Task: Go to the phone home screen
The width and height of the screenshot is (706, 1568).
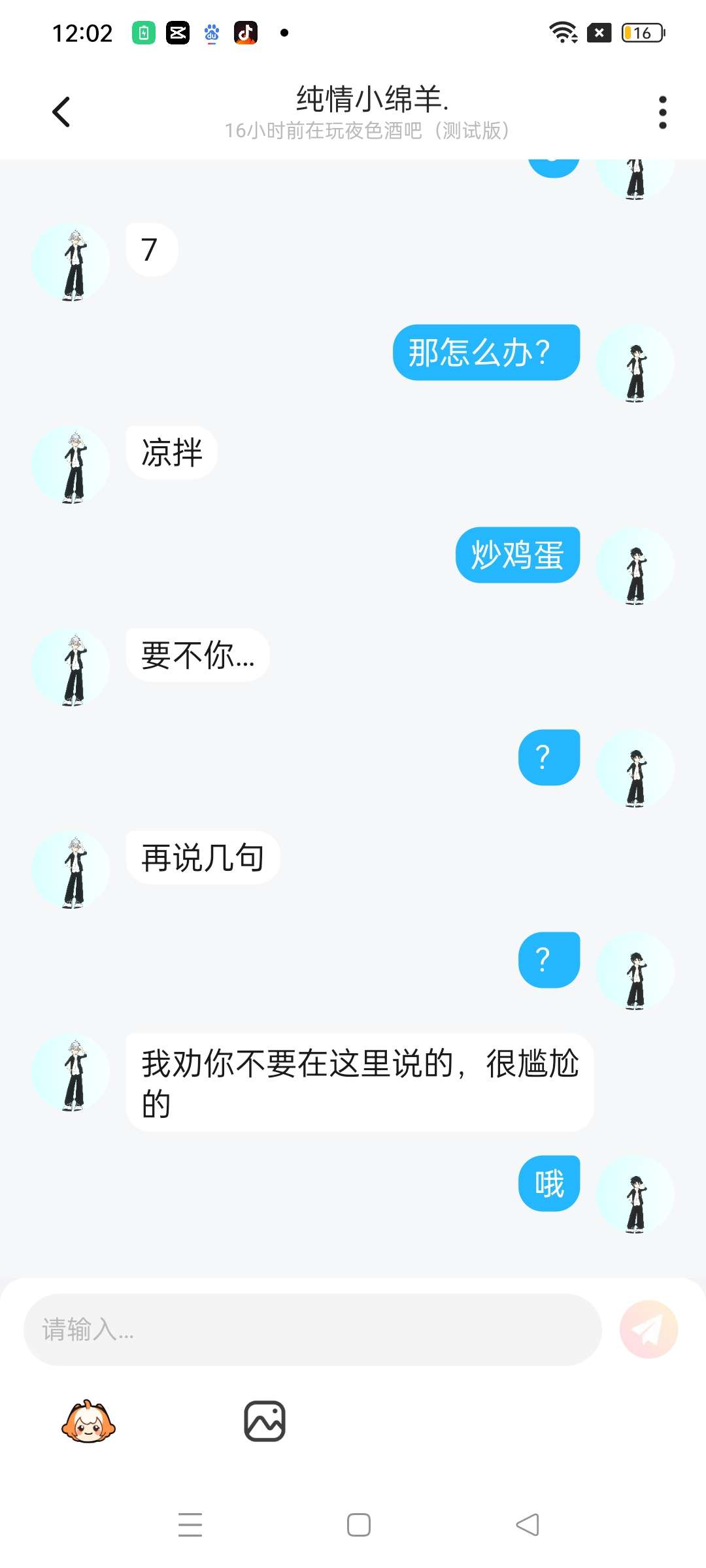Action: [x=358, y=1524]
